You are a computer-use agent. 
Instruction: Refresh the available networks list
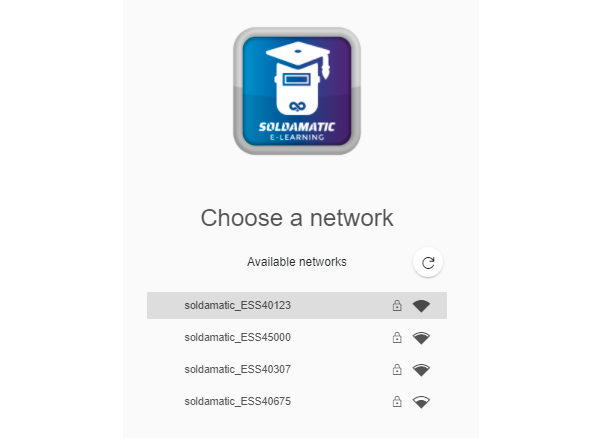(x=428, y=263)
